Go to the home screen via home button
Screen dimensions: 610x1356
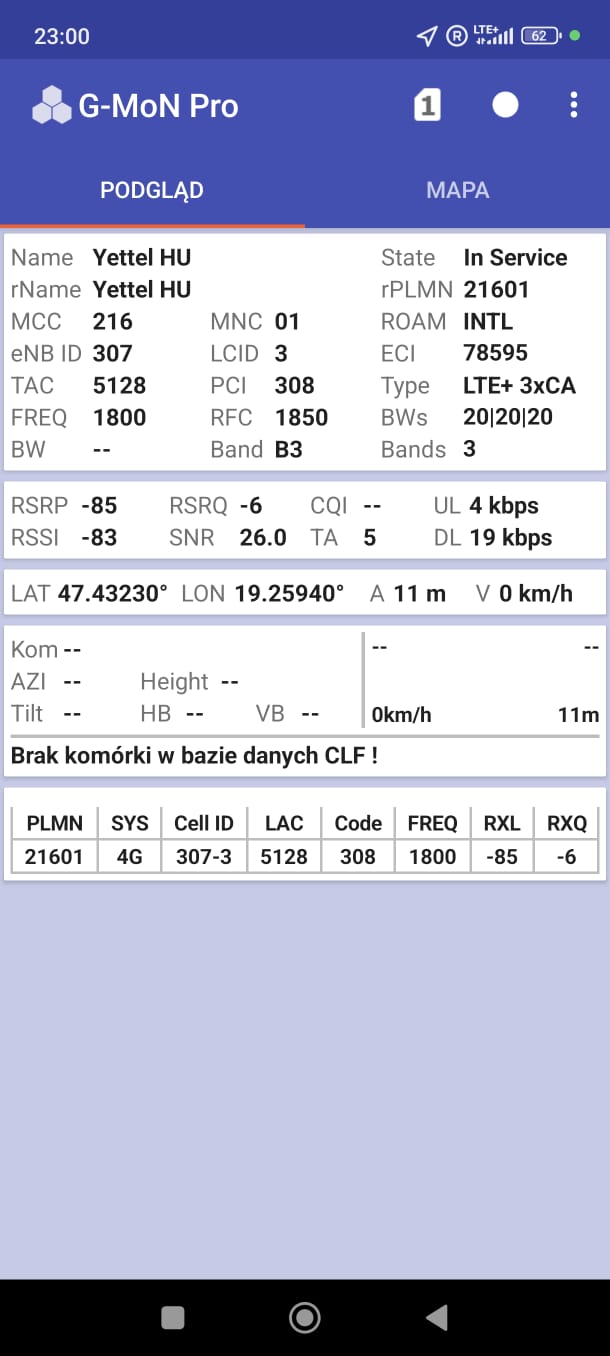(304, 1318)
